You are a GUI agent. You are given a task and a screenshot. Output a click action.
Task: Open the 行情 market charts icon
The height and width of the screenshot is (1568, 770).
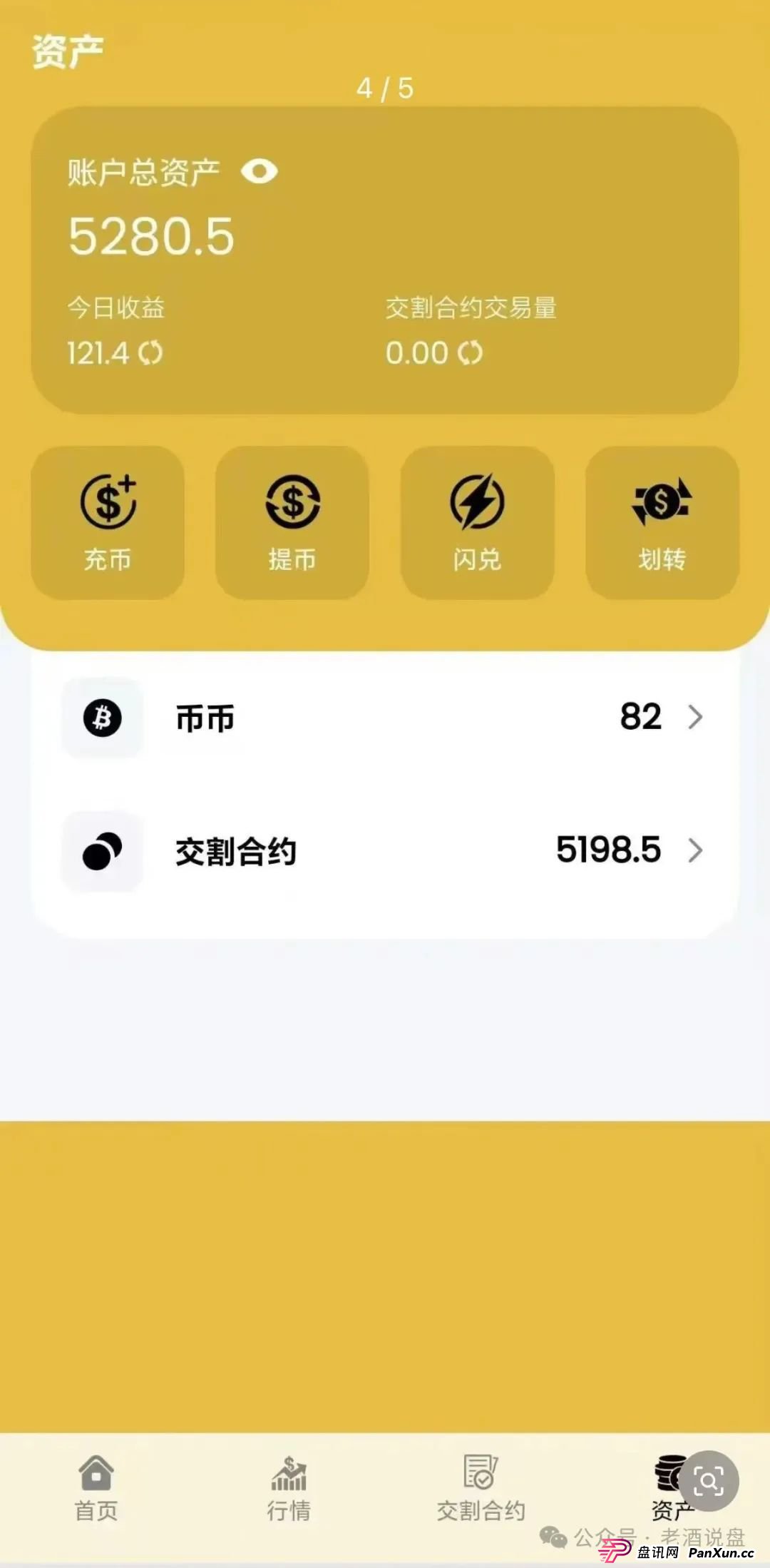288,1476
